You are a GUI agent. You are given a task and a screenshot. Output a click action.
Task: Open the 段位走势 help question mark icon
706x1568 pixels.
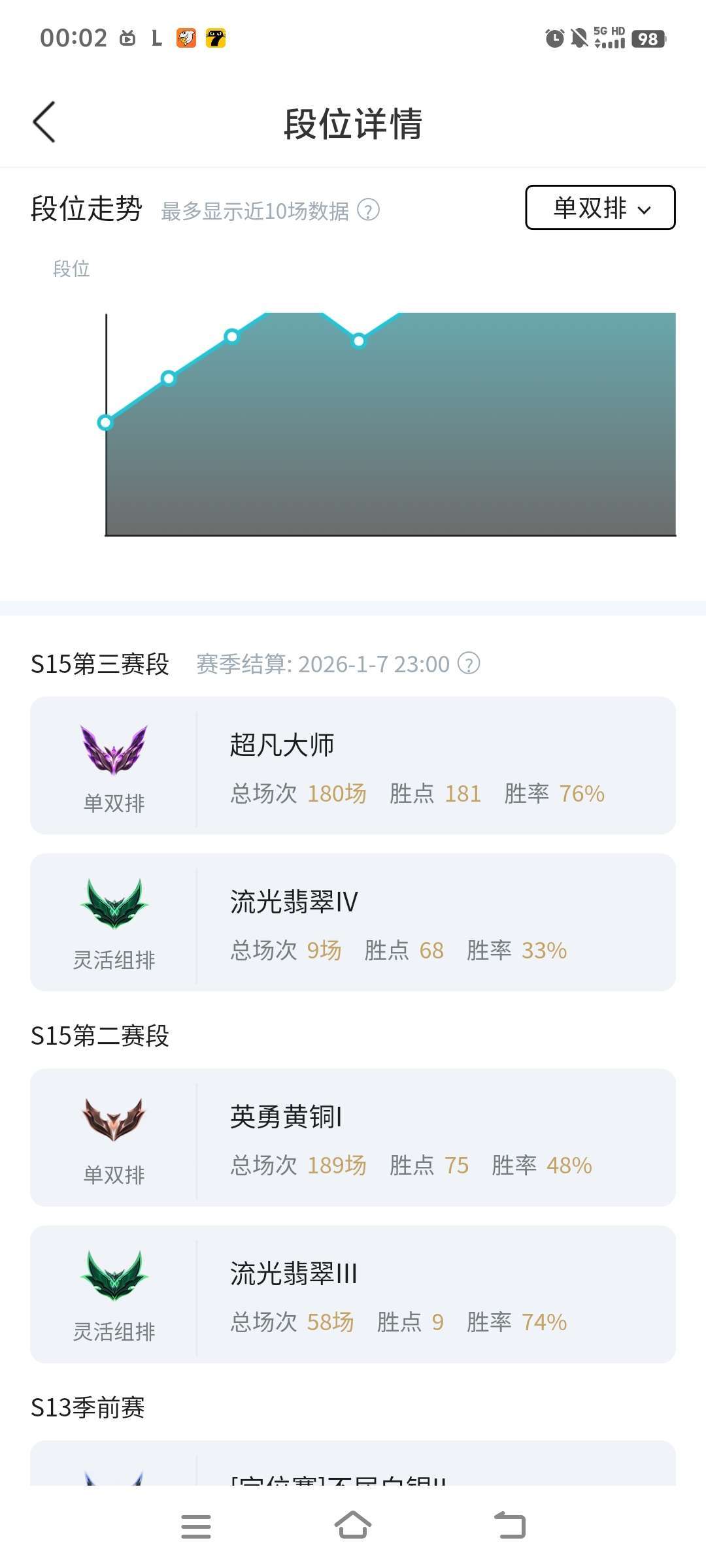click(x=369, y=211)
